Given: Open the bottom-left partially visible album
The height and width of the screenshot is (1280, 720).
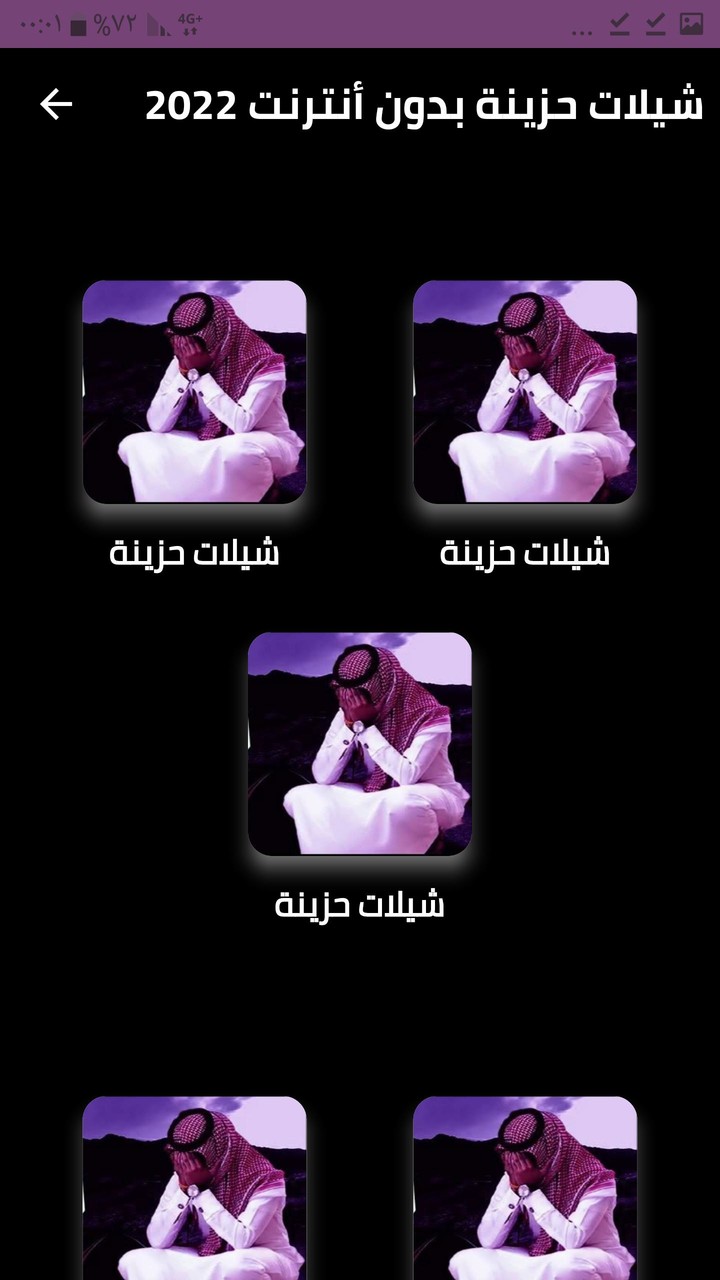Looking at the screenshot, I should 194,1190.
